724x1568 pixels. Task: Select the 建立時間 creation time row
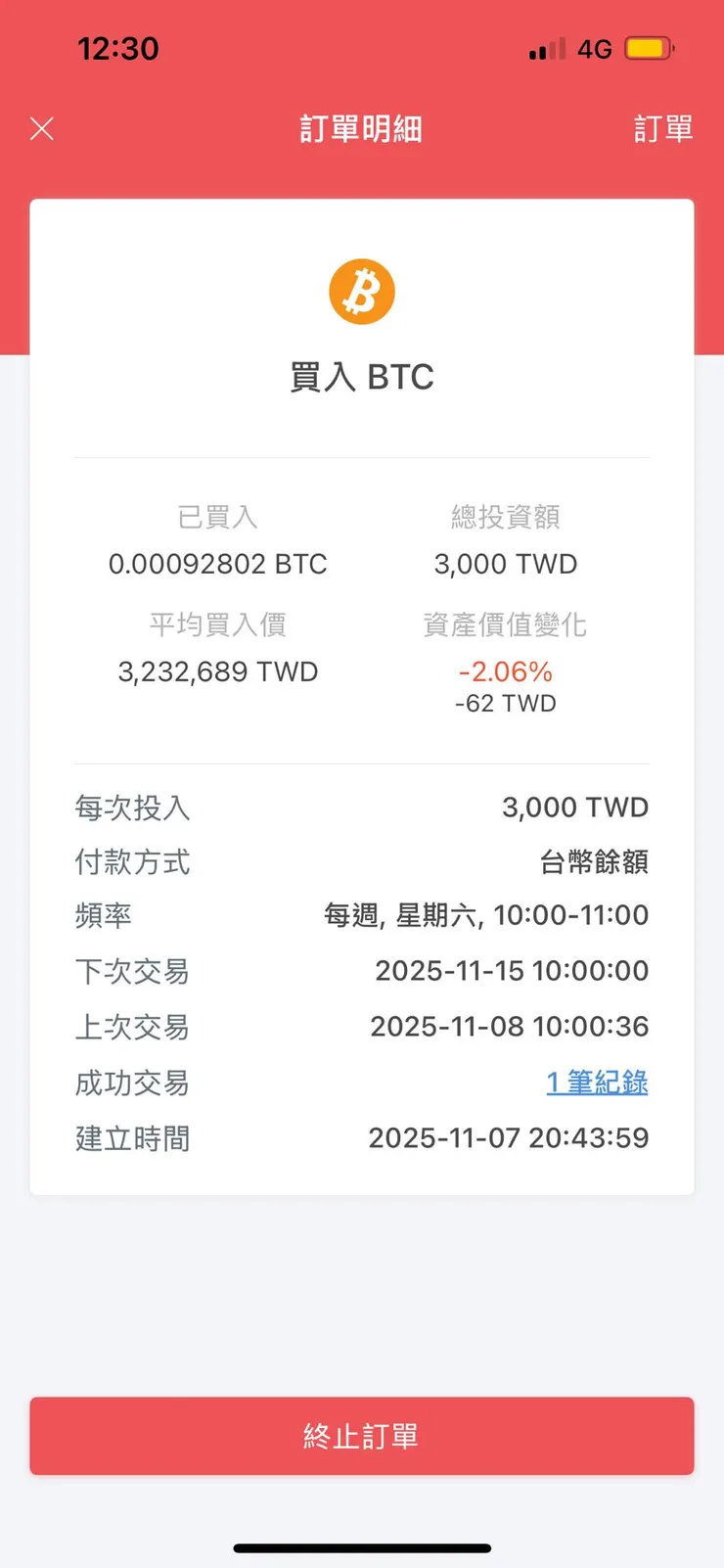tap(362, 1138)
